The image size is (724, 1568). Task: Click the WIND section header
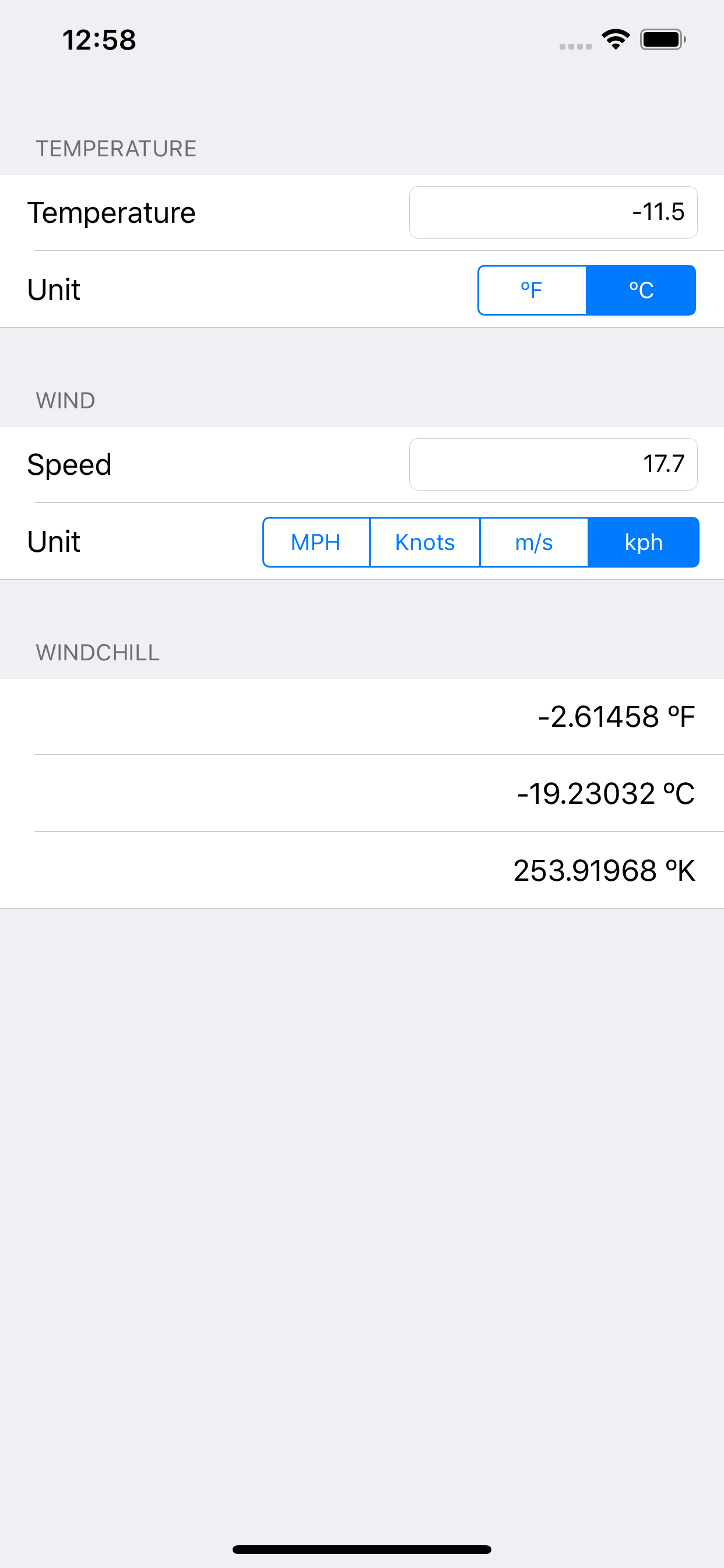65,400
